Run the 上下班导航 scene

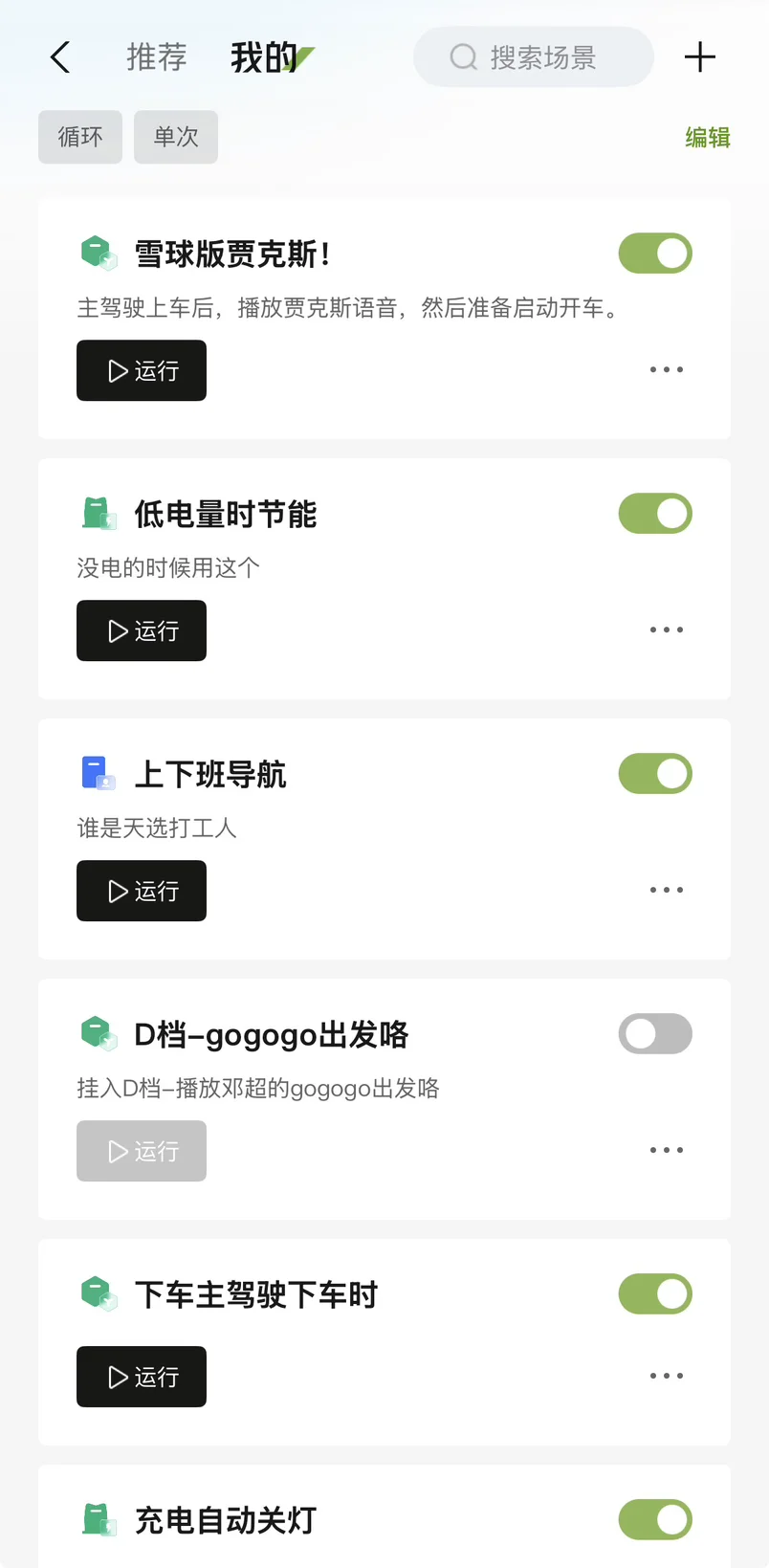[x=142, y=891]
